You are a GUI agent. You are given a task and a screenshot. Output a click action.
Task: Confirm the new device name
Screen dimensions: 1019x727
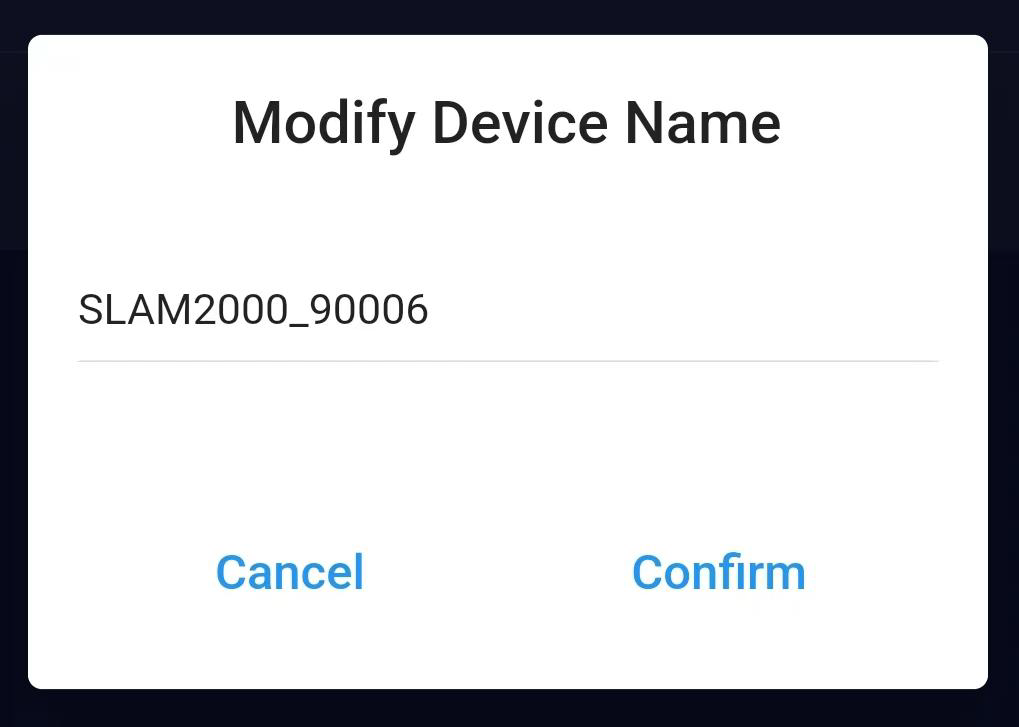pyautogui.click(x=718, y=573)
